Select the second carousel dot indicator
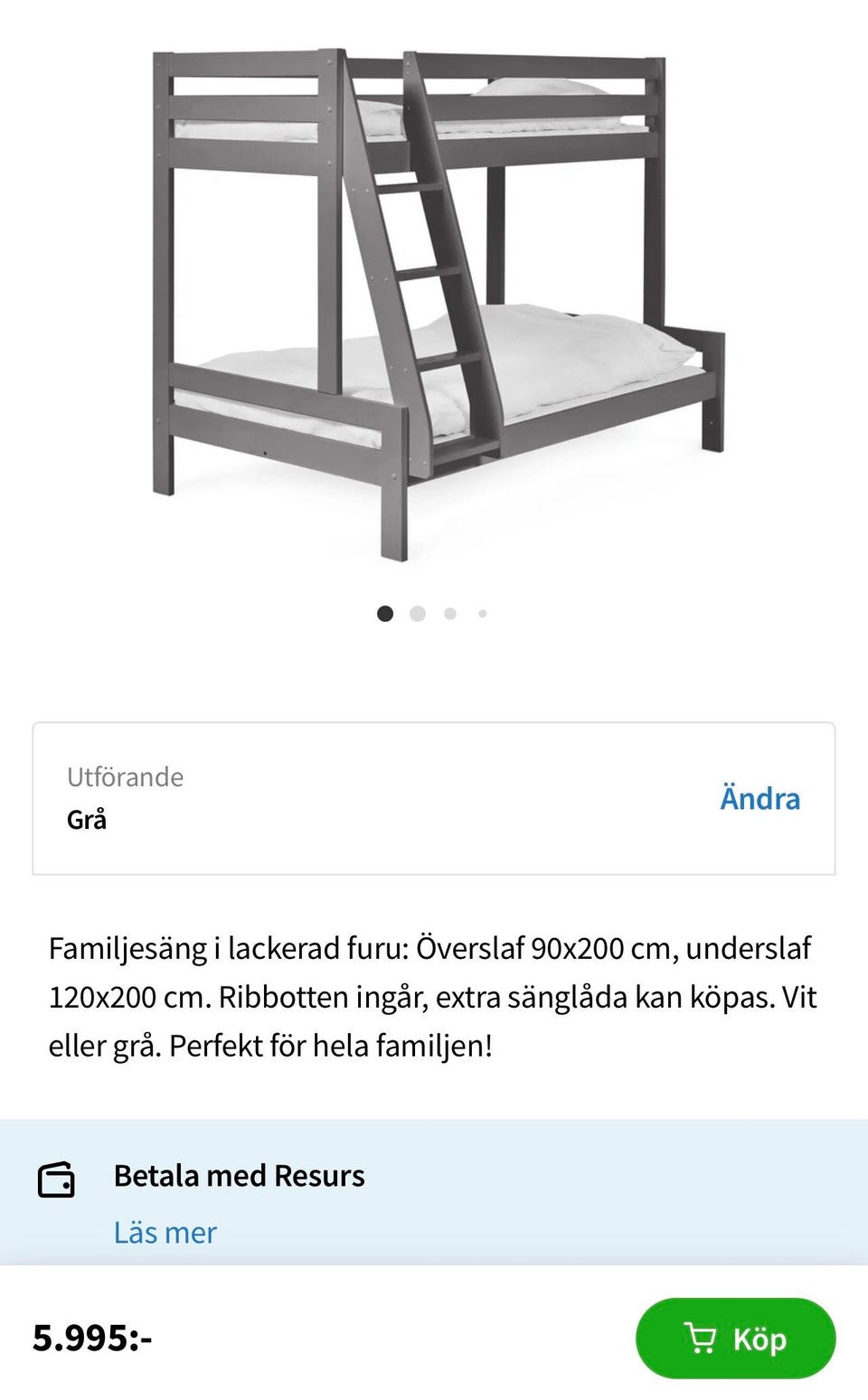This screenshot has width=868, height=1400. tap(419, 613)
